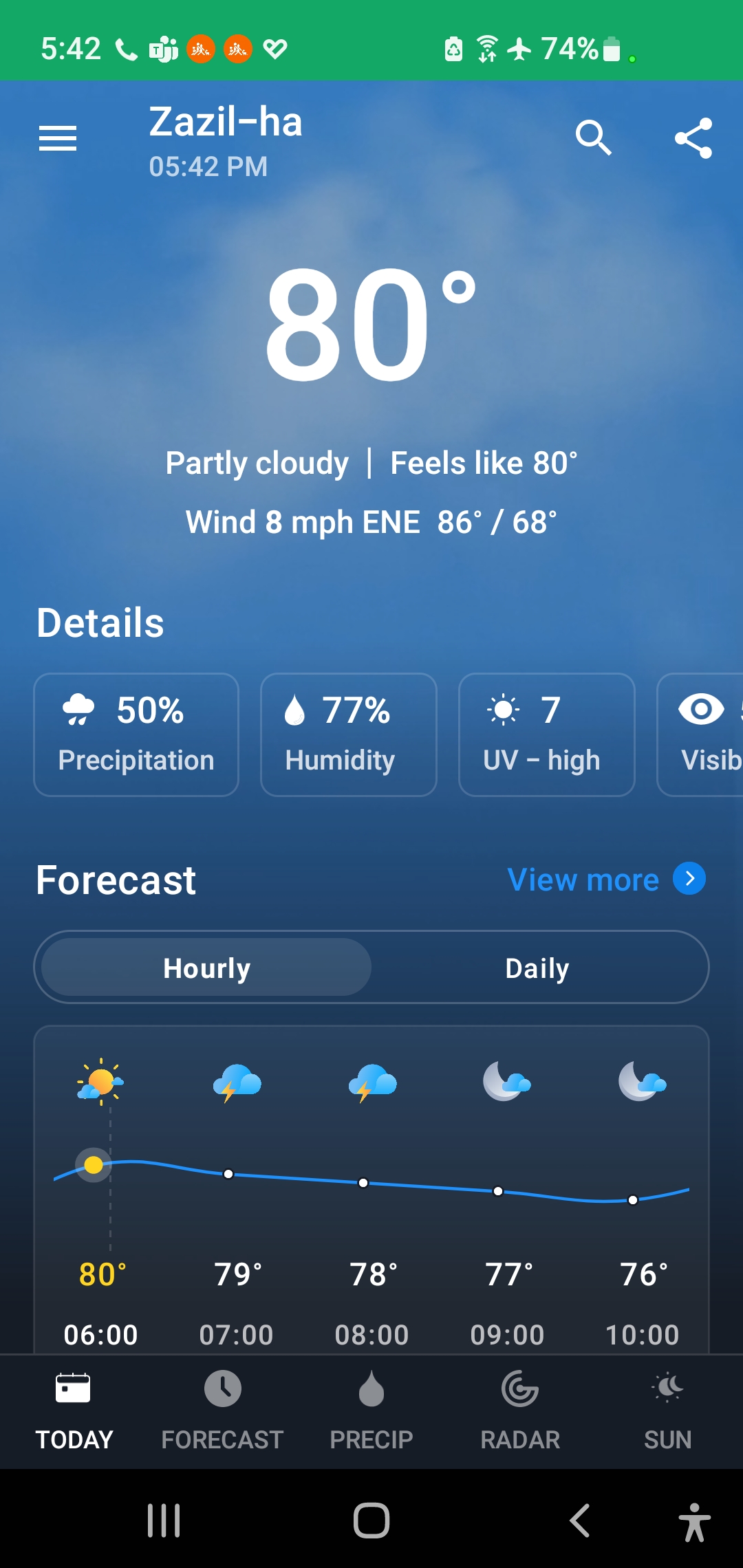Viewport: 743px width, 1568px height.
Task: Share the current weather
Action: (693, 138)
